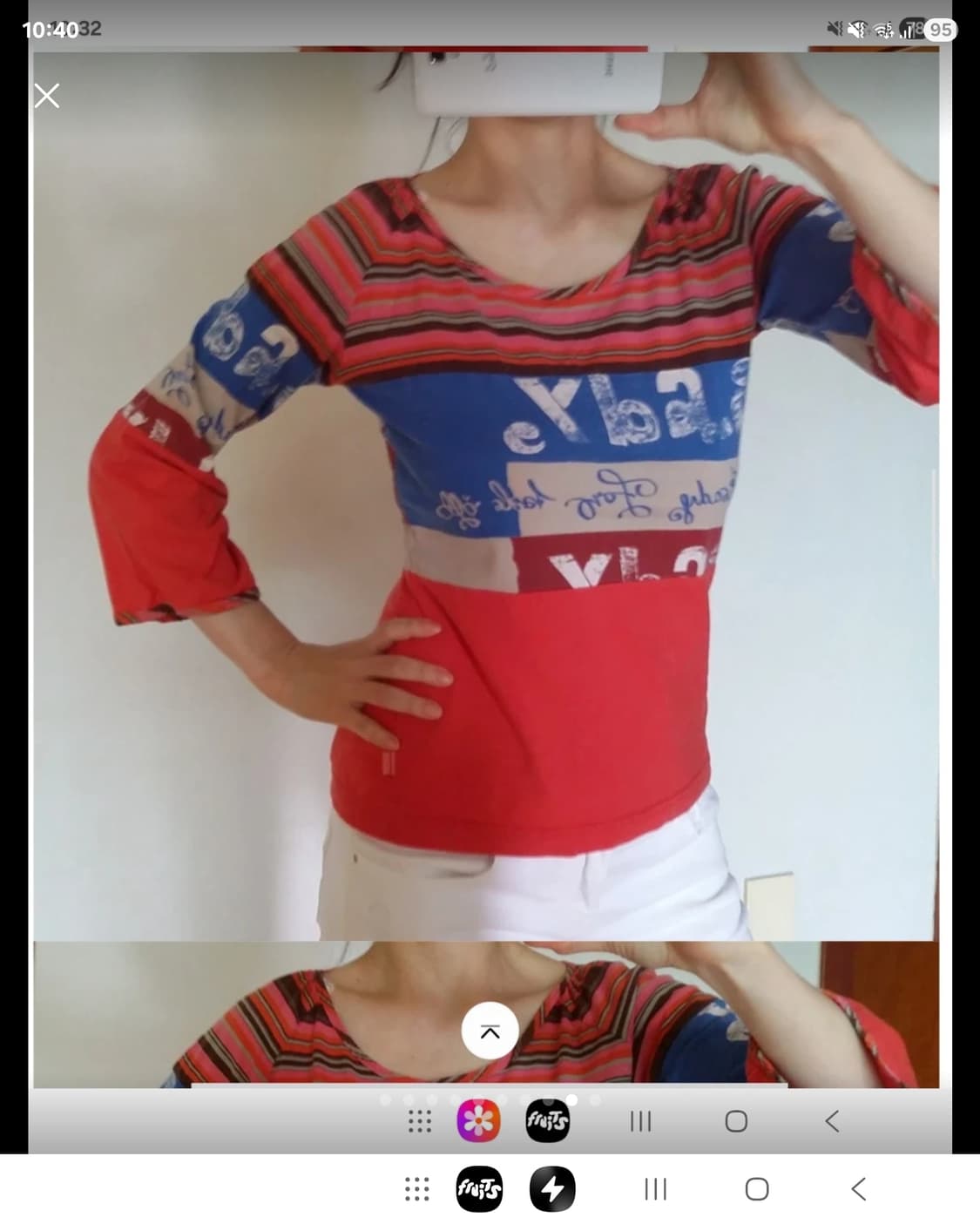Close the photo viewer with the X
980x1224 pixels.
(47, 96)
